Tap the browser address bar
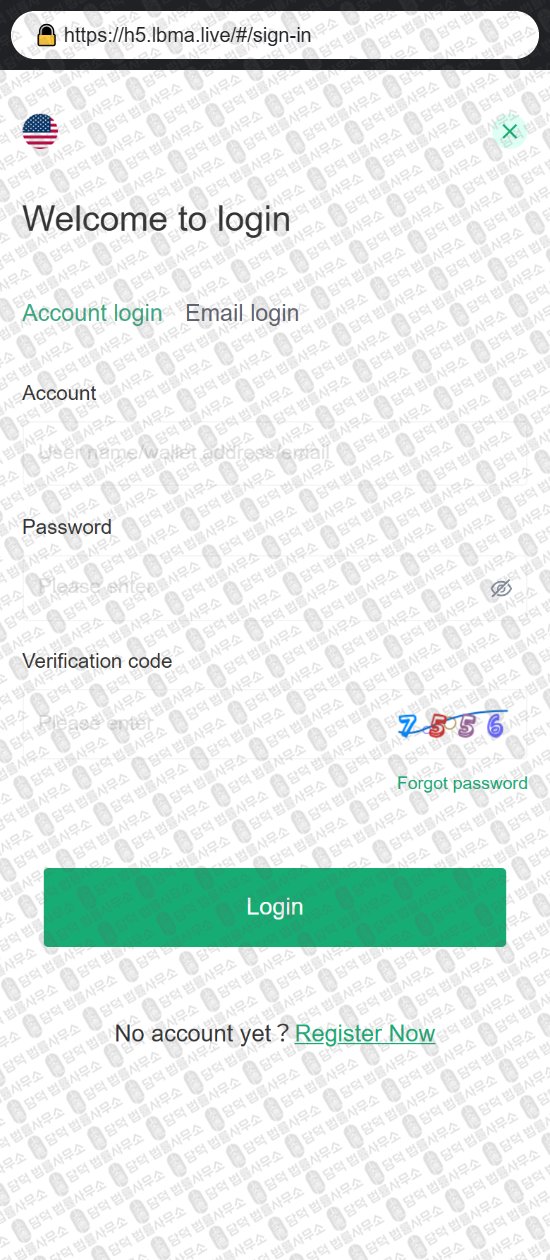The height and width of the screenshot is (1260, 550). coord(275,35)
